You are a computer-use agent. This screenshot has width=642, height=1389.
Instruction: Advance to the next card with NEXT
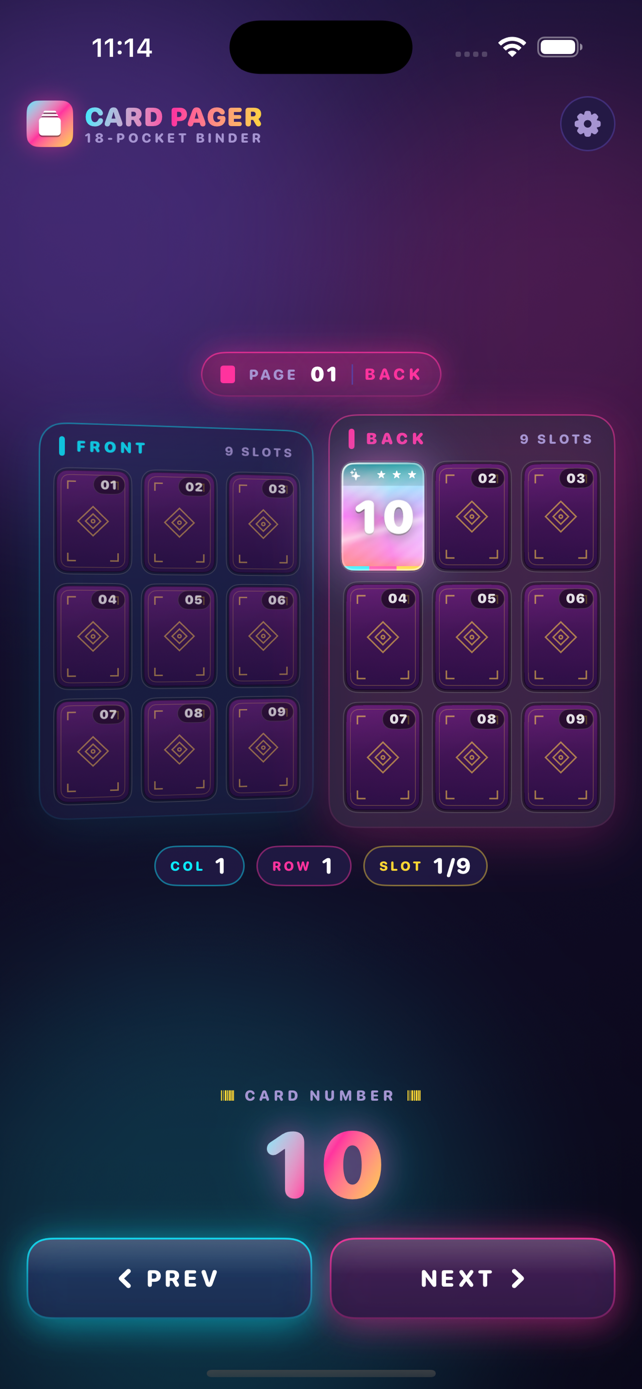[472, 1278]
